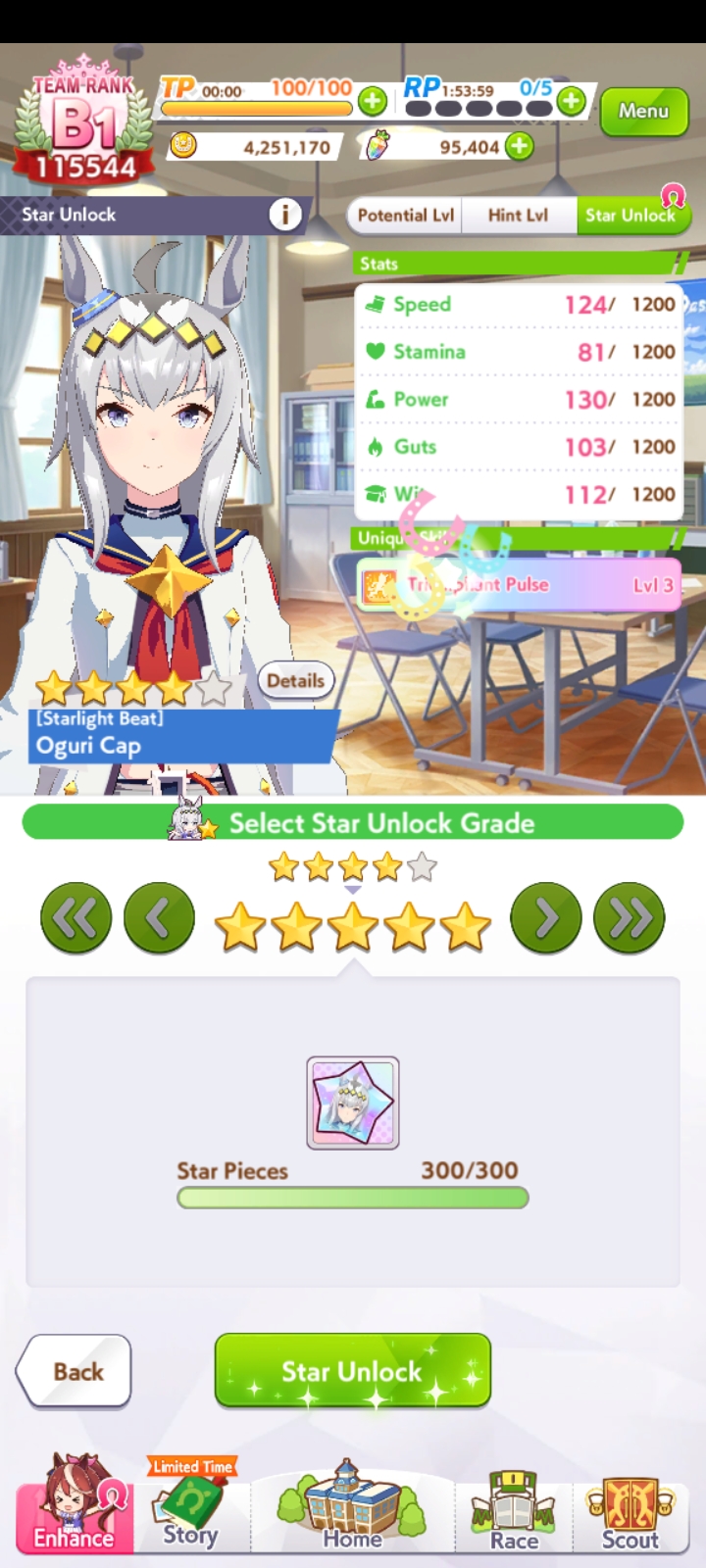Tap the Oguri Cap star piece item
706x1568 pixels.
pos(353,1102)
